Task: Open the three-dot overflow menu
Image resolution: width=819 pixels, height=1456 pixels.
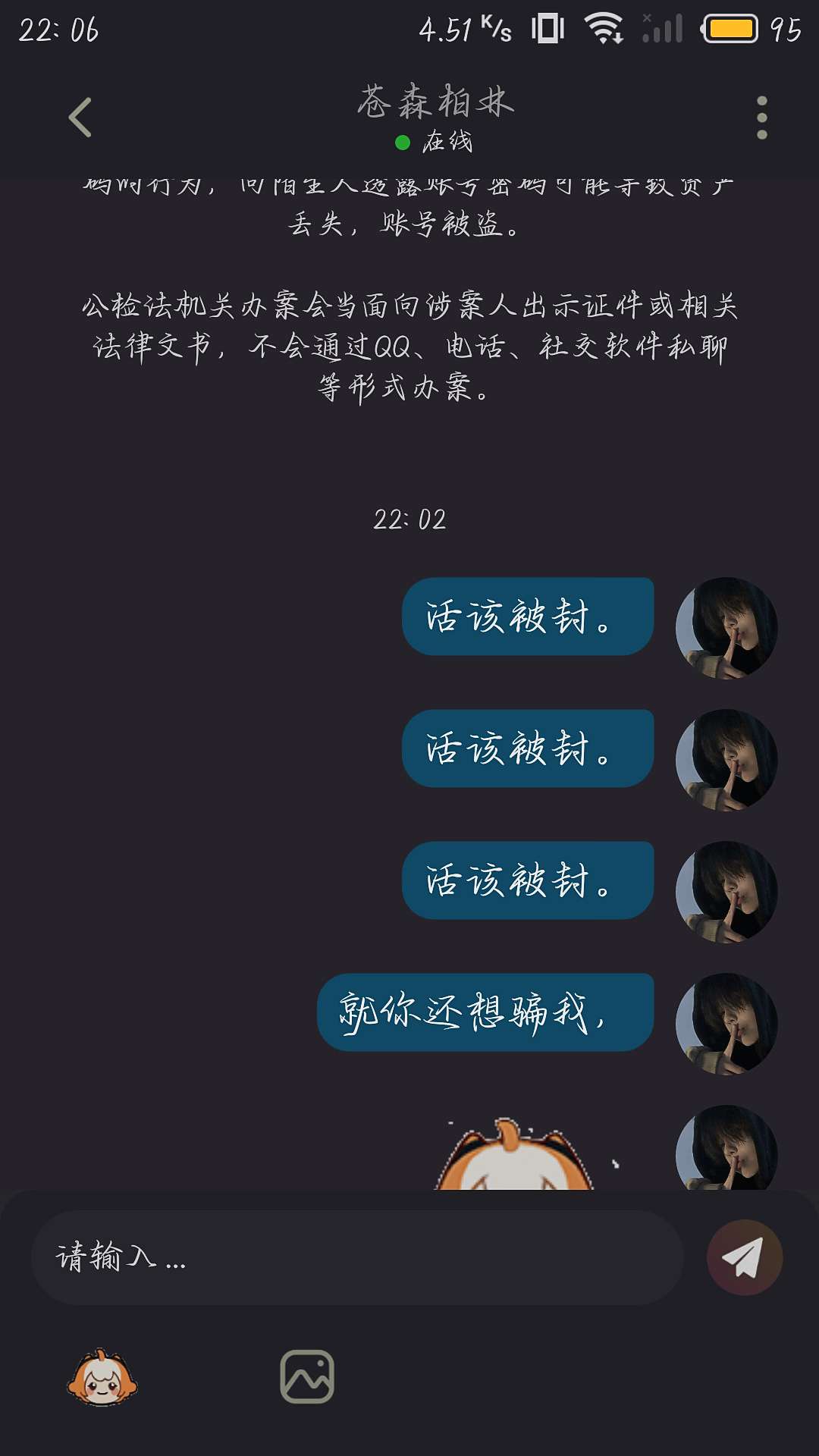Action: pyautogui.click(x=761, y=118)
